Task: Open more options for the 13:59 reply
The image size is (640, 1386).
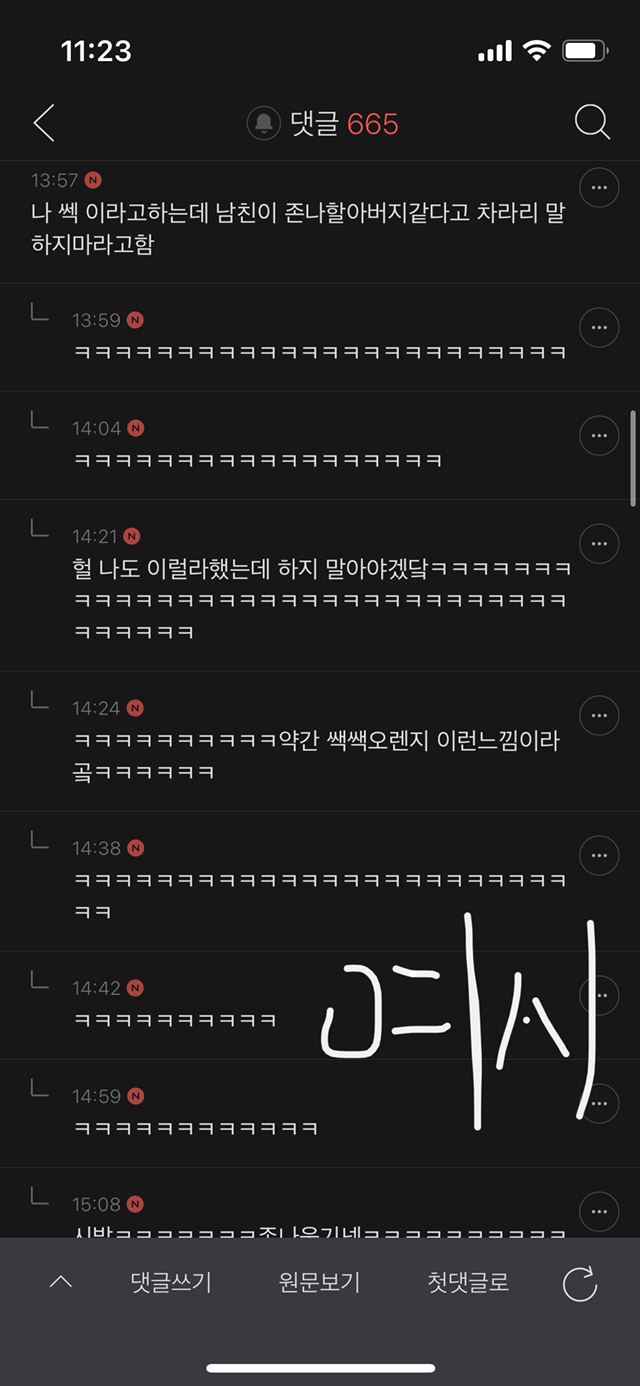Action: (599, 328)
